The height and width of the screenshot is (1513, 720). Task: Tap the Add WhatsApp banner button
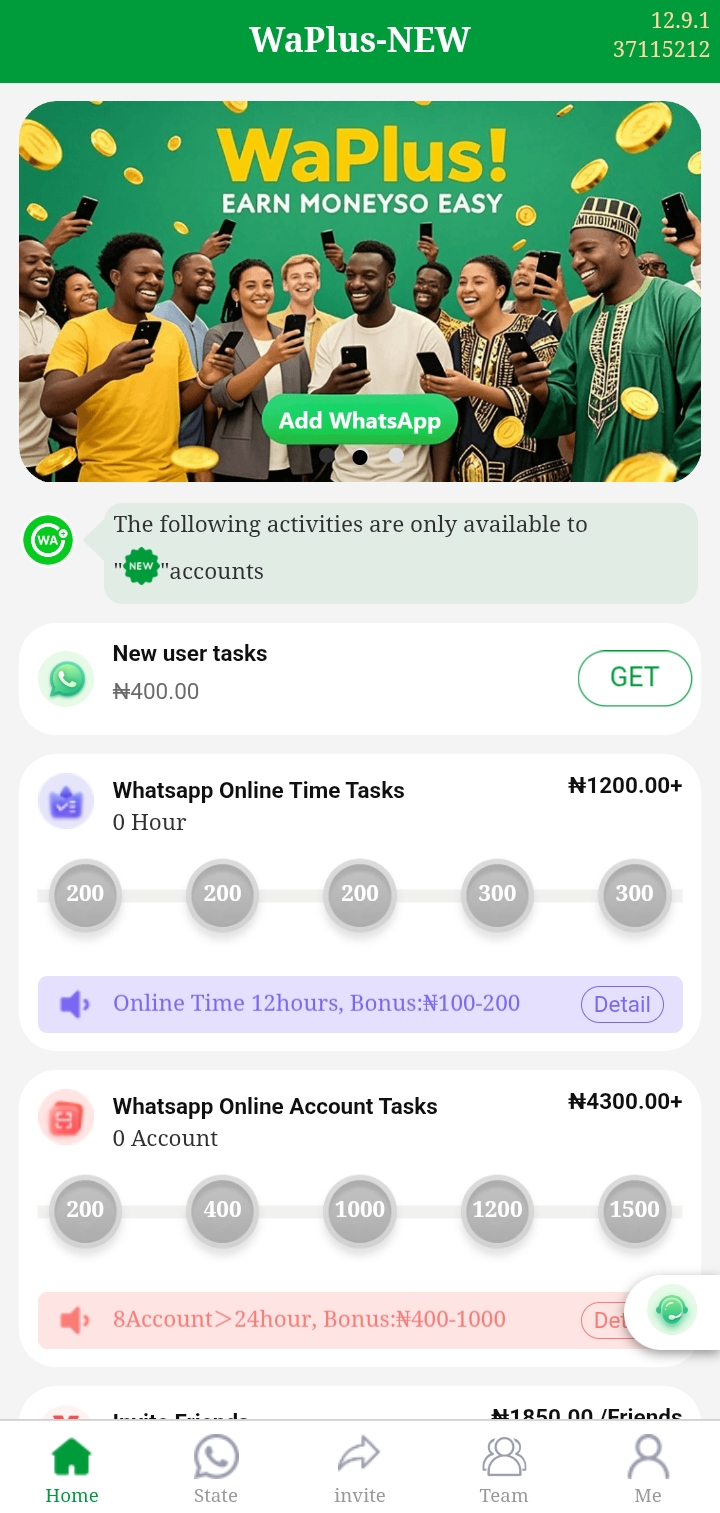click(x=359, y=421)
